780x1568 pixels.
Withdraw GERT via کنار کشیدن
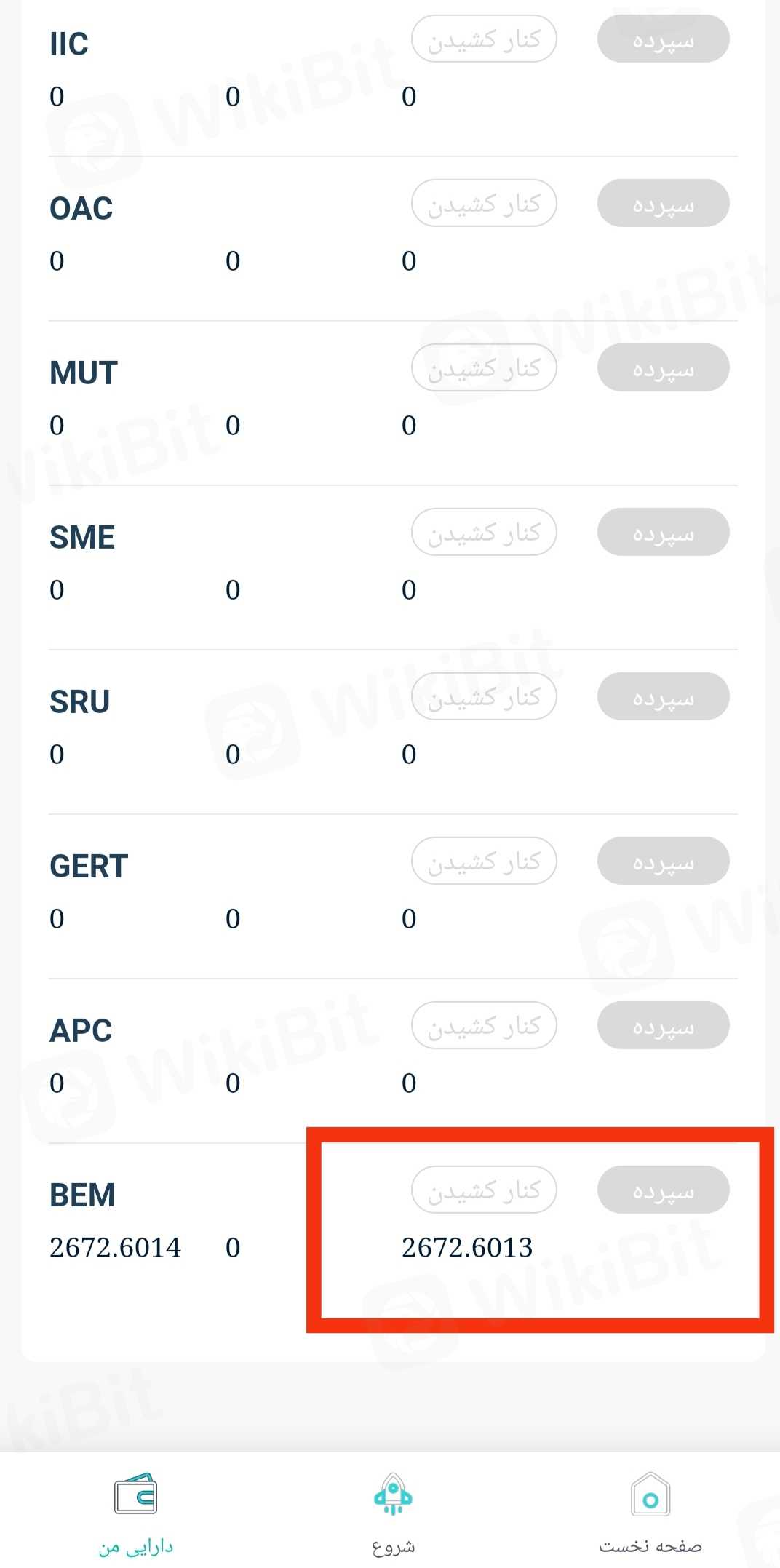pyautogui.click(x=484, y=861)
